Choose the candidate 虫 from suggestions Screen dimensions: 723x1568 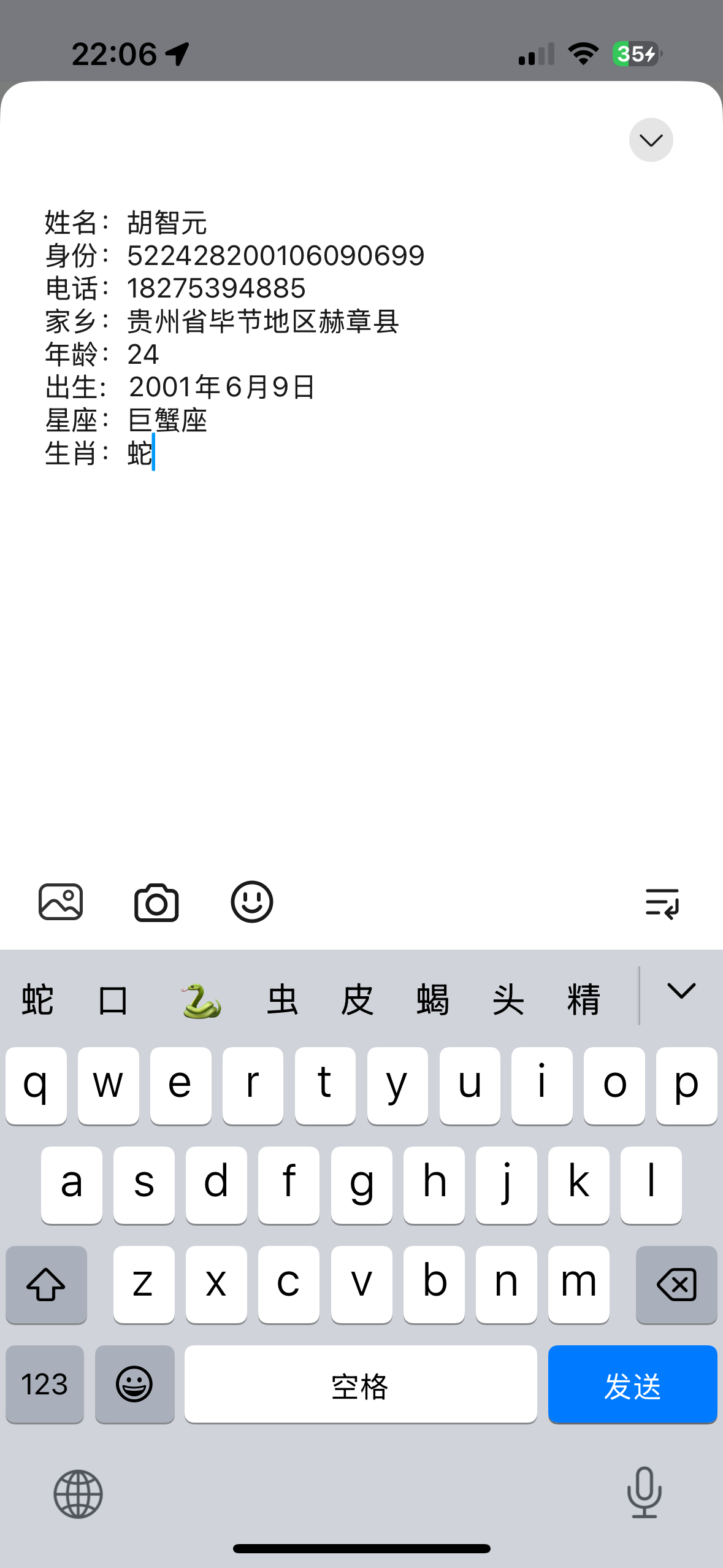click(x=282, y=1000)
